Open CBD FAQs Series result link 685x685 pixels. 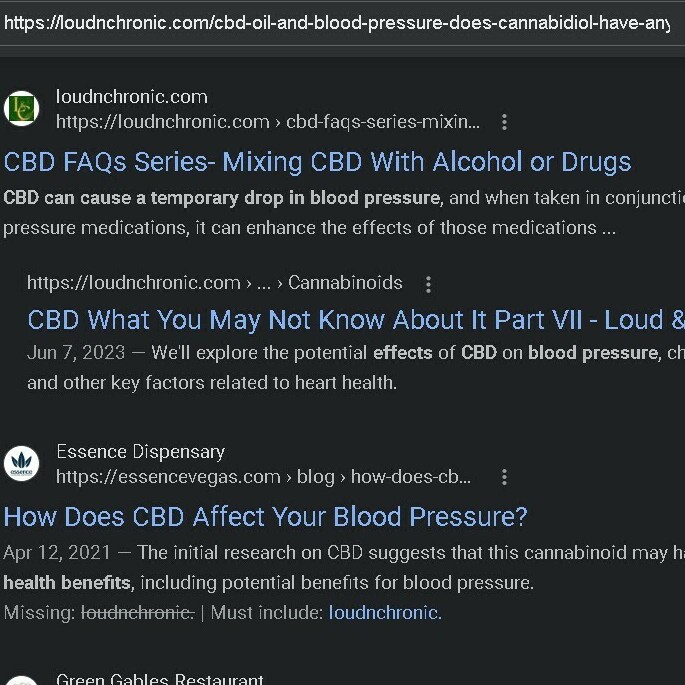point(317,162)
